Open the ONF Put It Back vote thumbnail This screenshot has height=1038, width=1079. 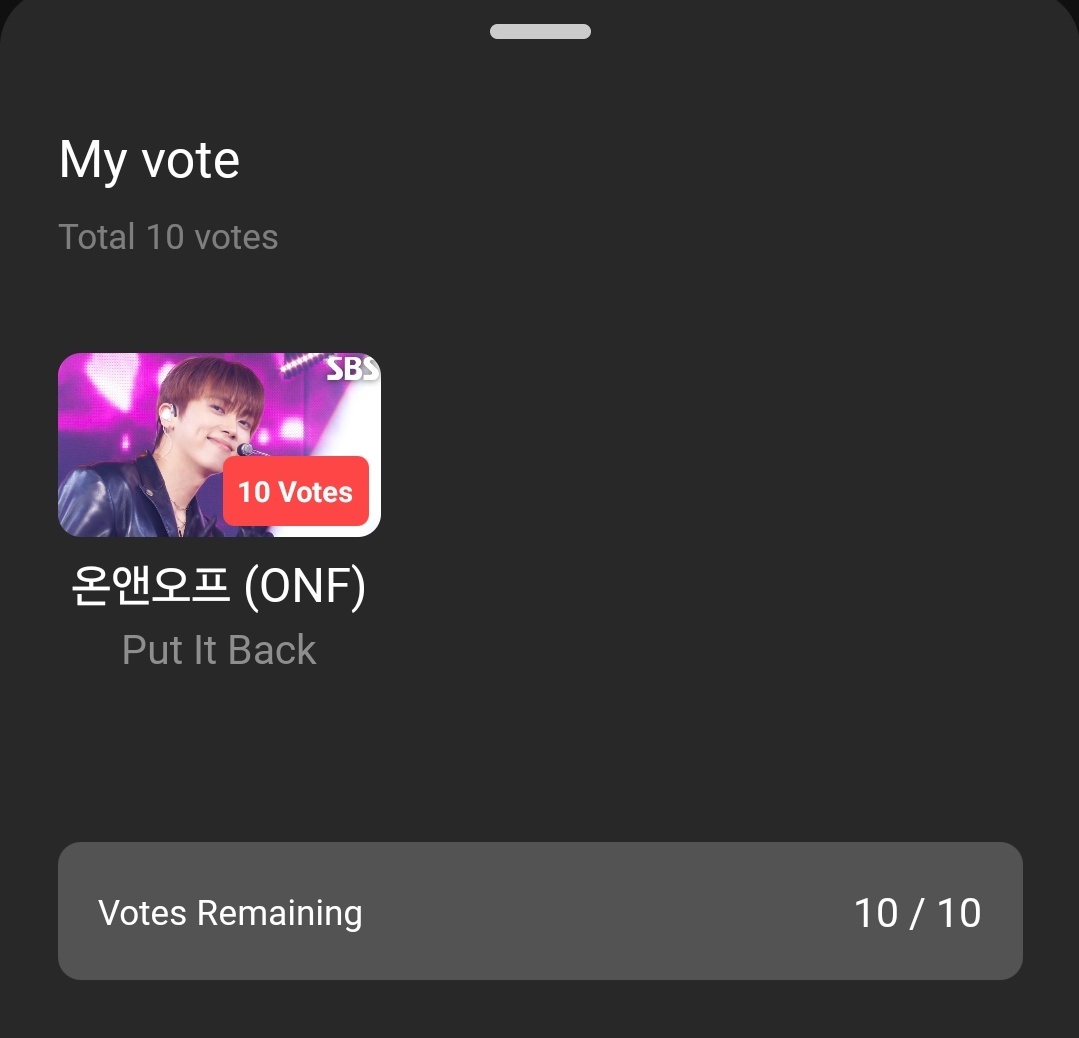(x=219, y=444)
